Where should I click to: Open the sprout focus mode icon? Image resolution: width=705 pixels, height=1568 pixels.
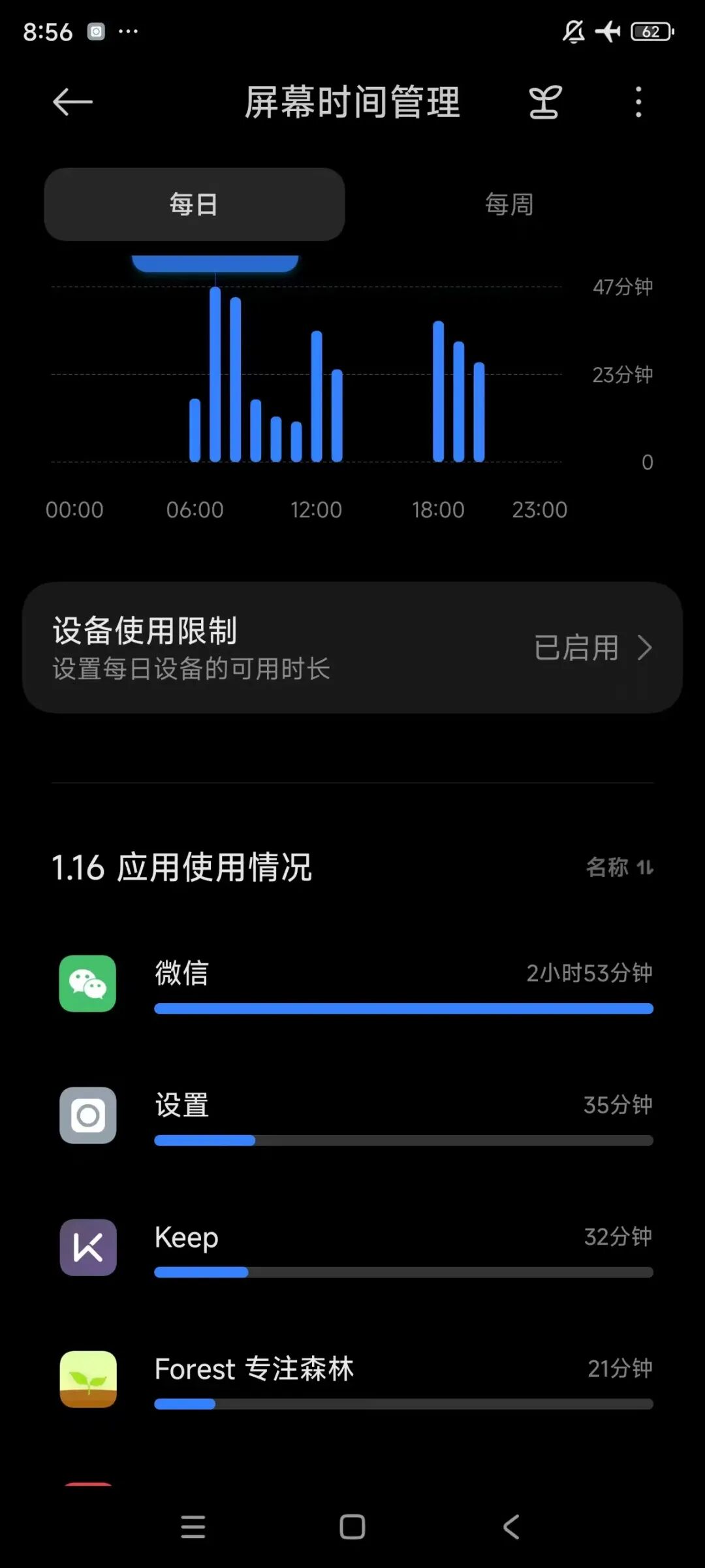544,103
